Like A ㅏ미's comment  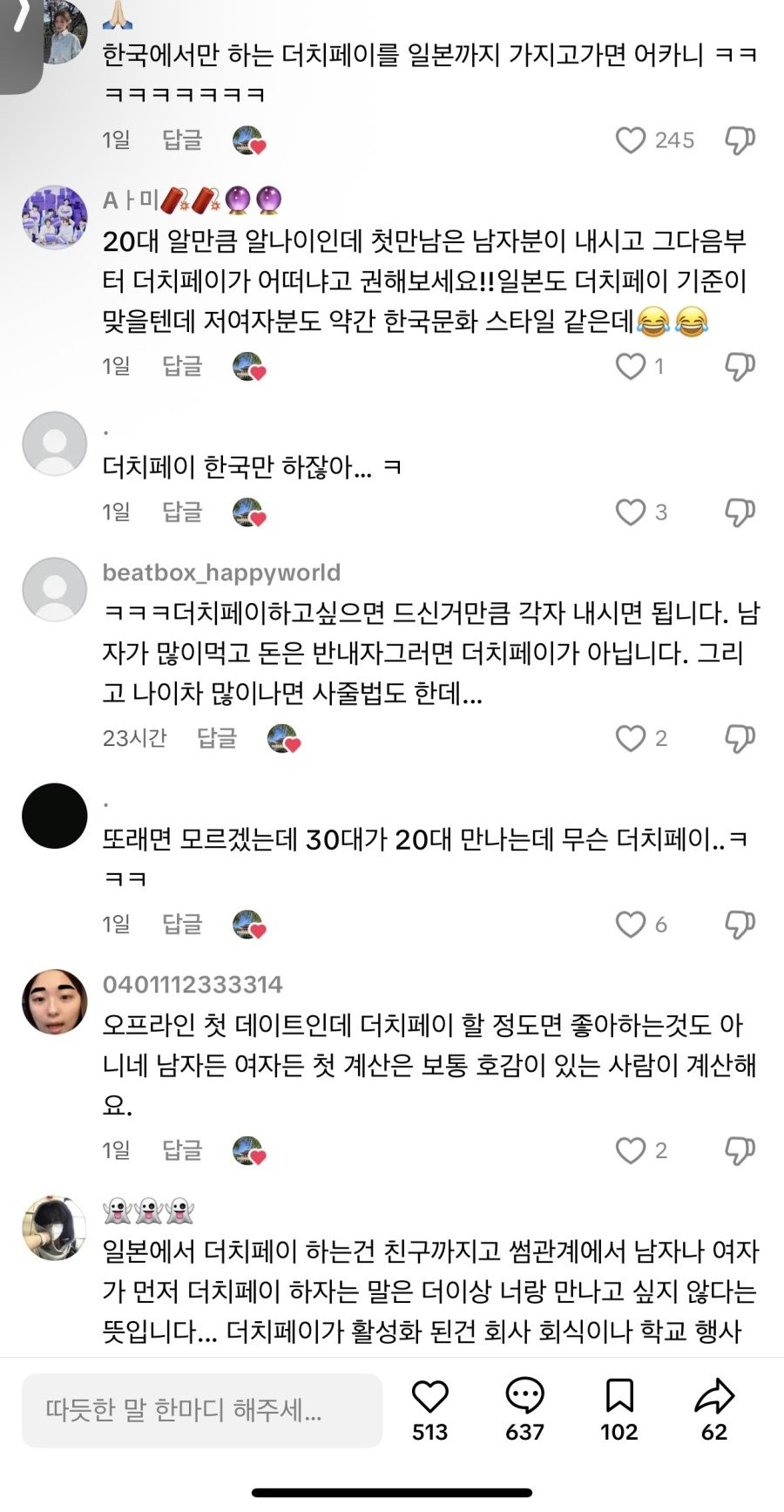point(631,366)
